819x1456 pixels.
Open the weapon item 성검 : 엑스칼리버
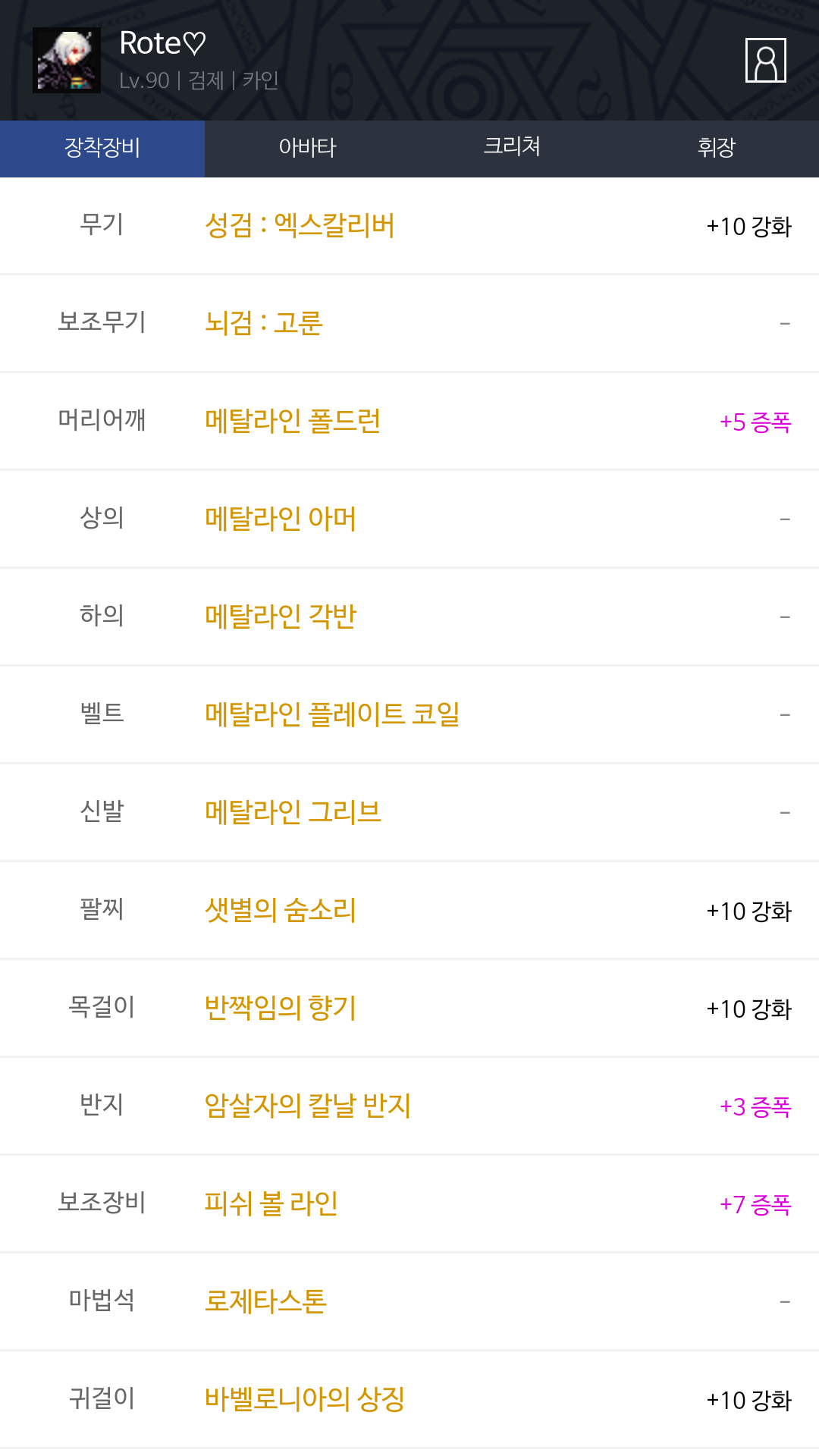click(x=409, y=226)
